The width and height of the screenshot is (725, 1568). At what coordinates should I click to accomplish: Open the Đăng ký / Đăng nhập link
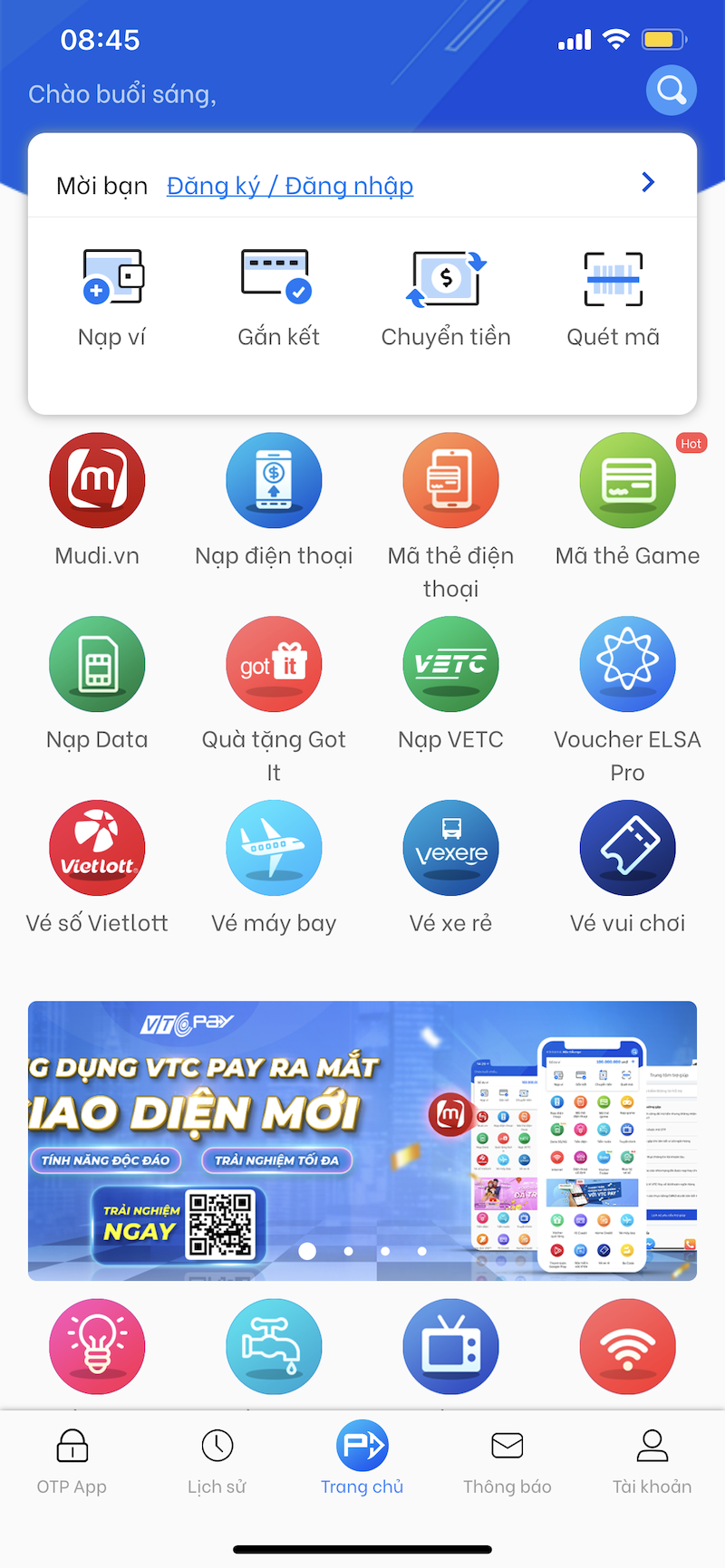289,186
